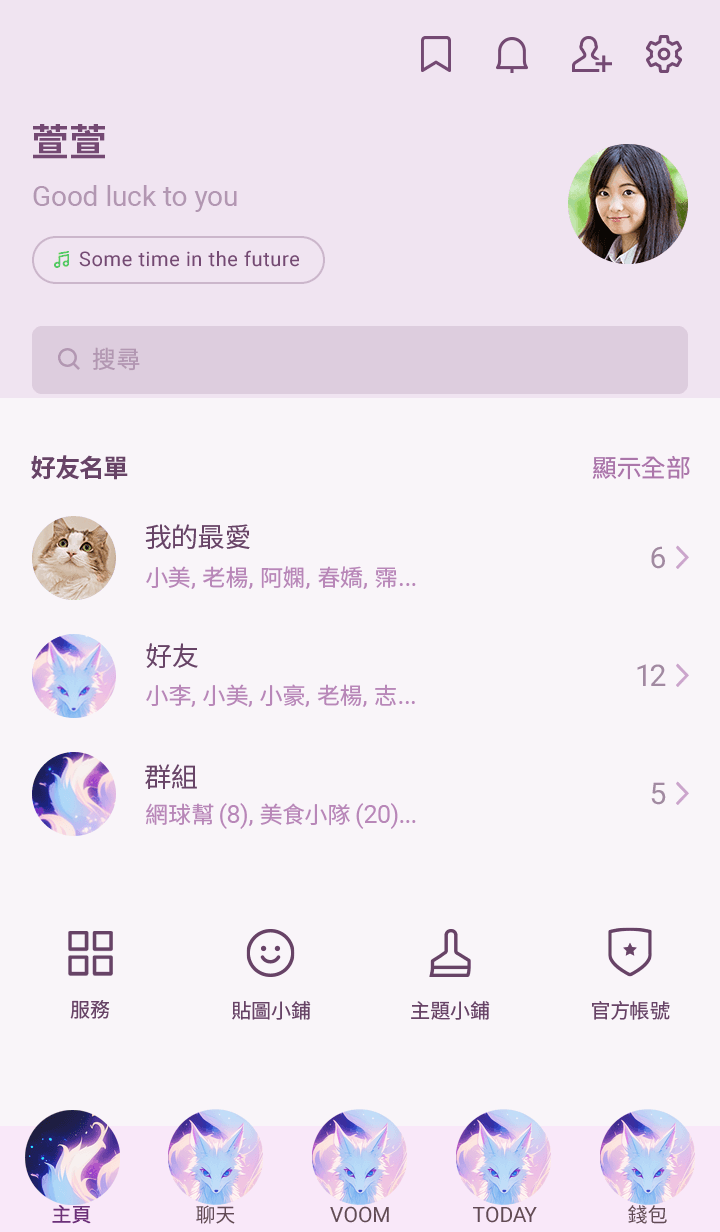Tap the 搜尋 search field
Screen dimensions: 720x1232
(x=360, y=360)
